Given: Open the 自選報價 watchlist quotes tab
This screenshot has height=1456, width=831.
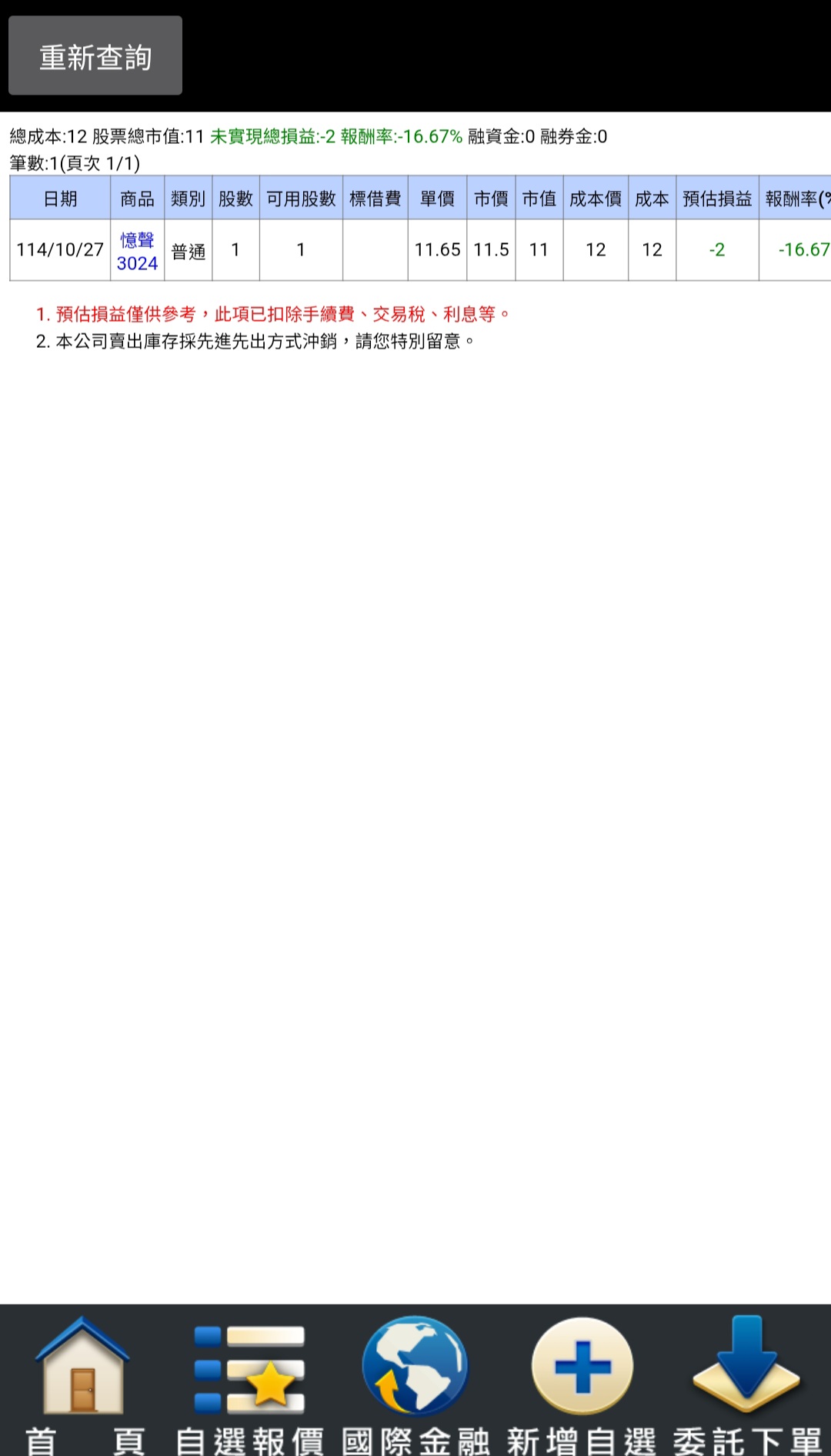Looking at the screenshot, I should coord(249,1381).
